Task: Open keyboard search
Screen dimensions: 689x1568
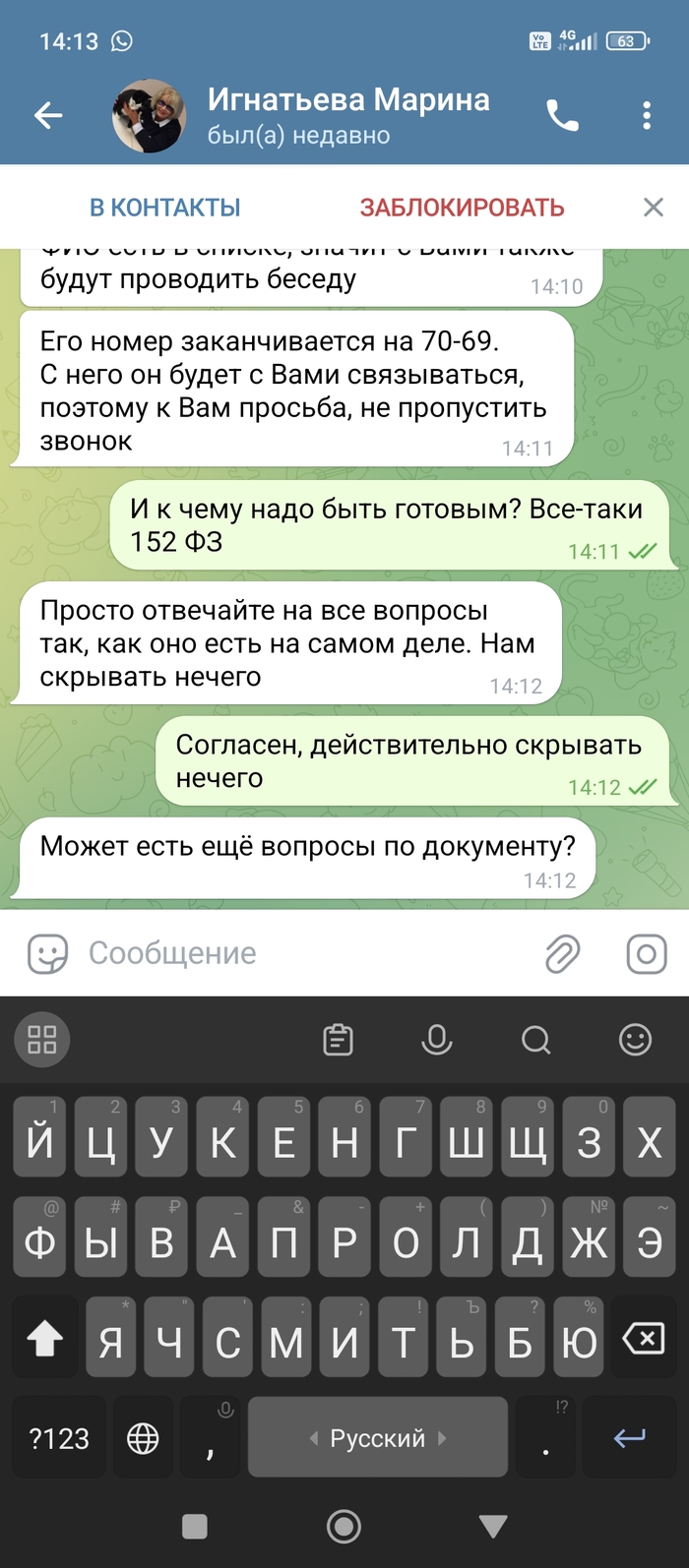Action: coord(535,1040)
